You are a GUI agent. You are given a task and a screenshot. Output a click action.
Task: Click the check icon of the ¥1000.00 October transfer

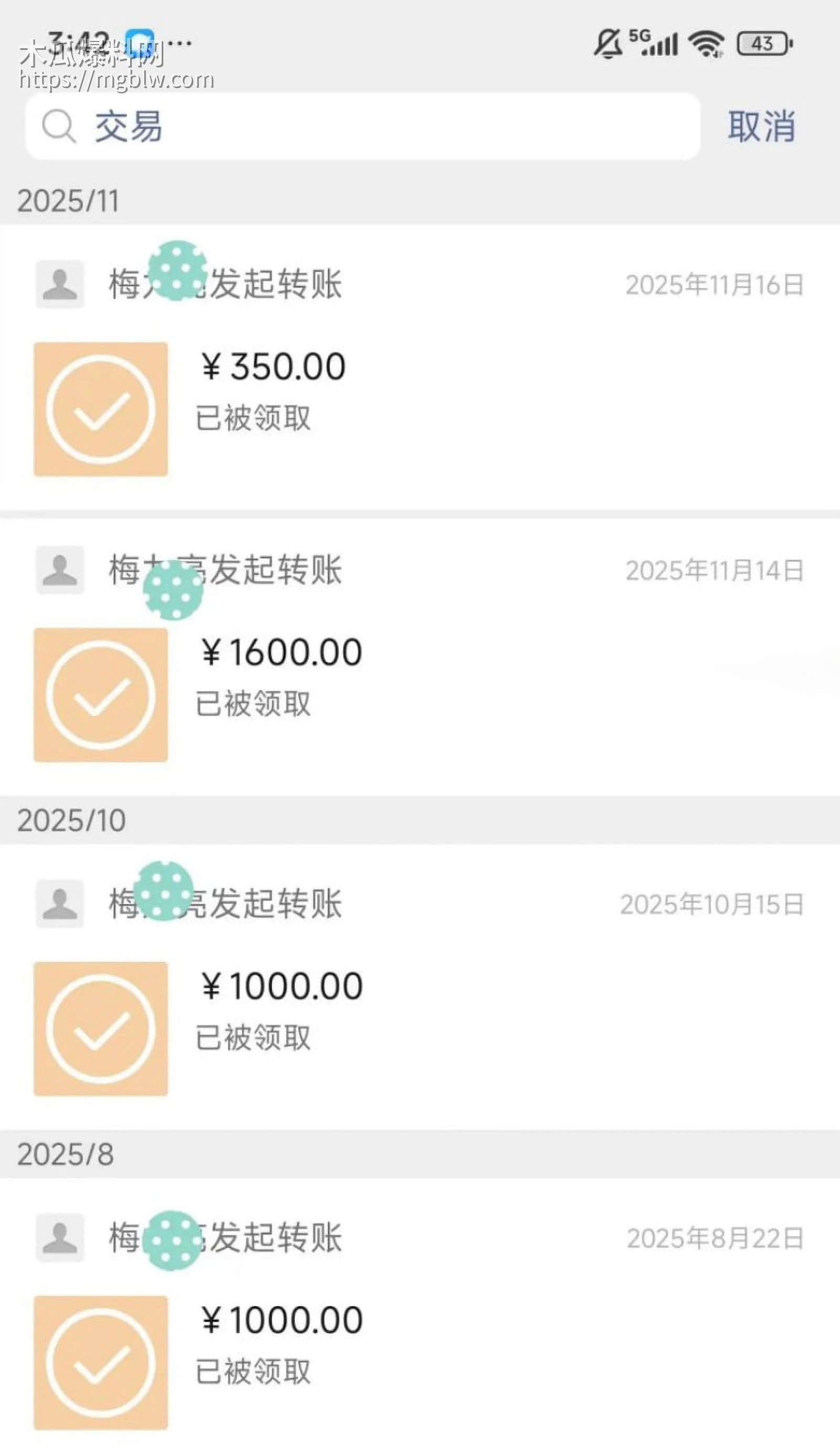coord(101,1026)
